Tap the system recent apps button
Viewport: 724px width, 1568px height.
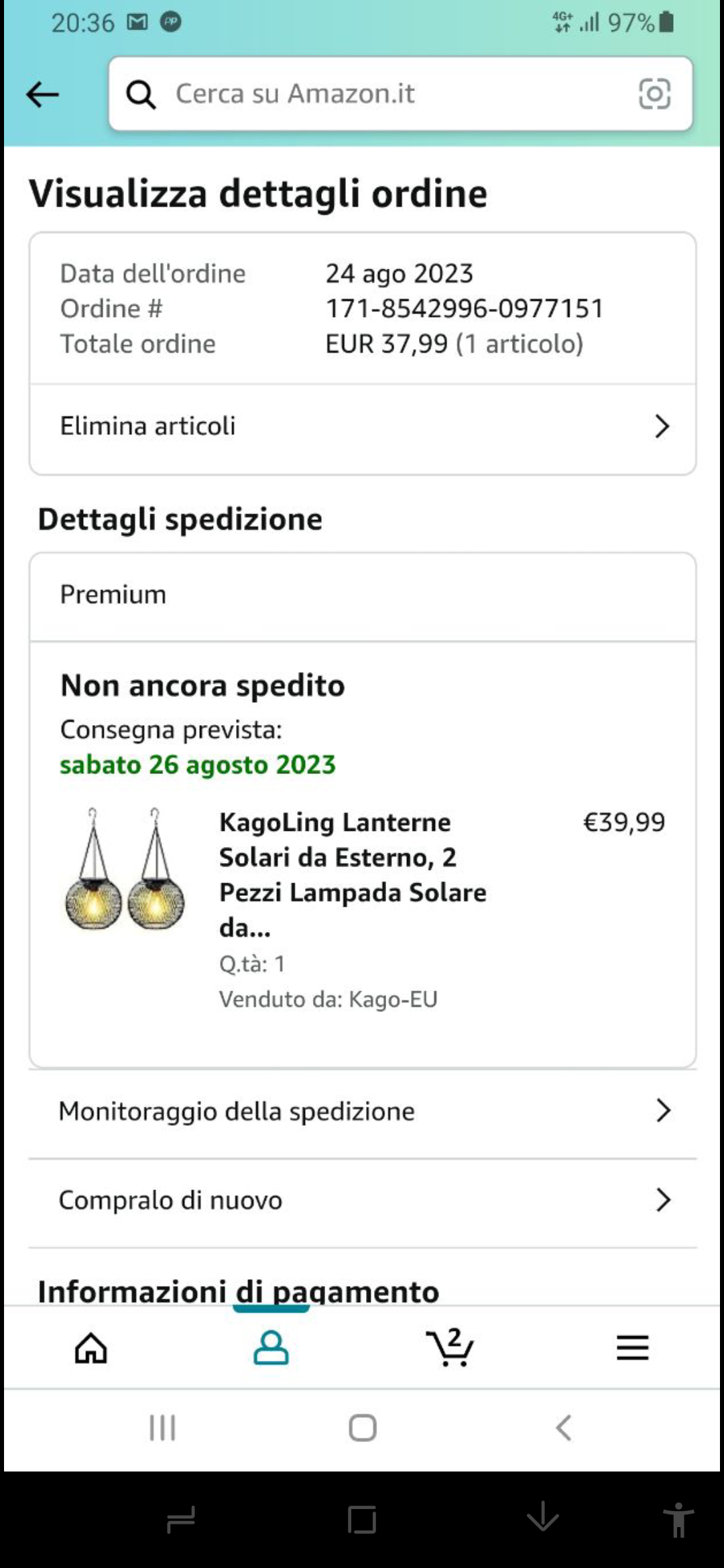tap(162, 1427)
